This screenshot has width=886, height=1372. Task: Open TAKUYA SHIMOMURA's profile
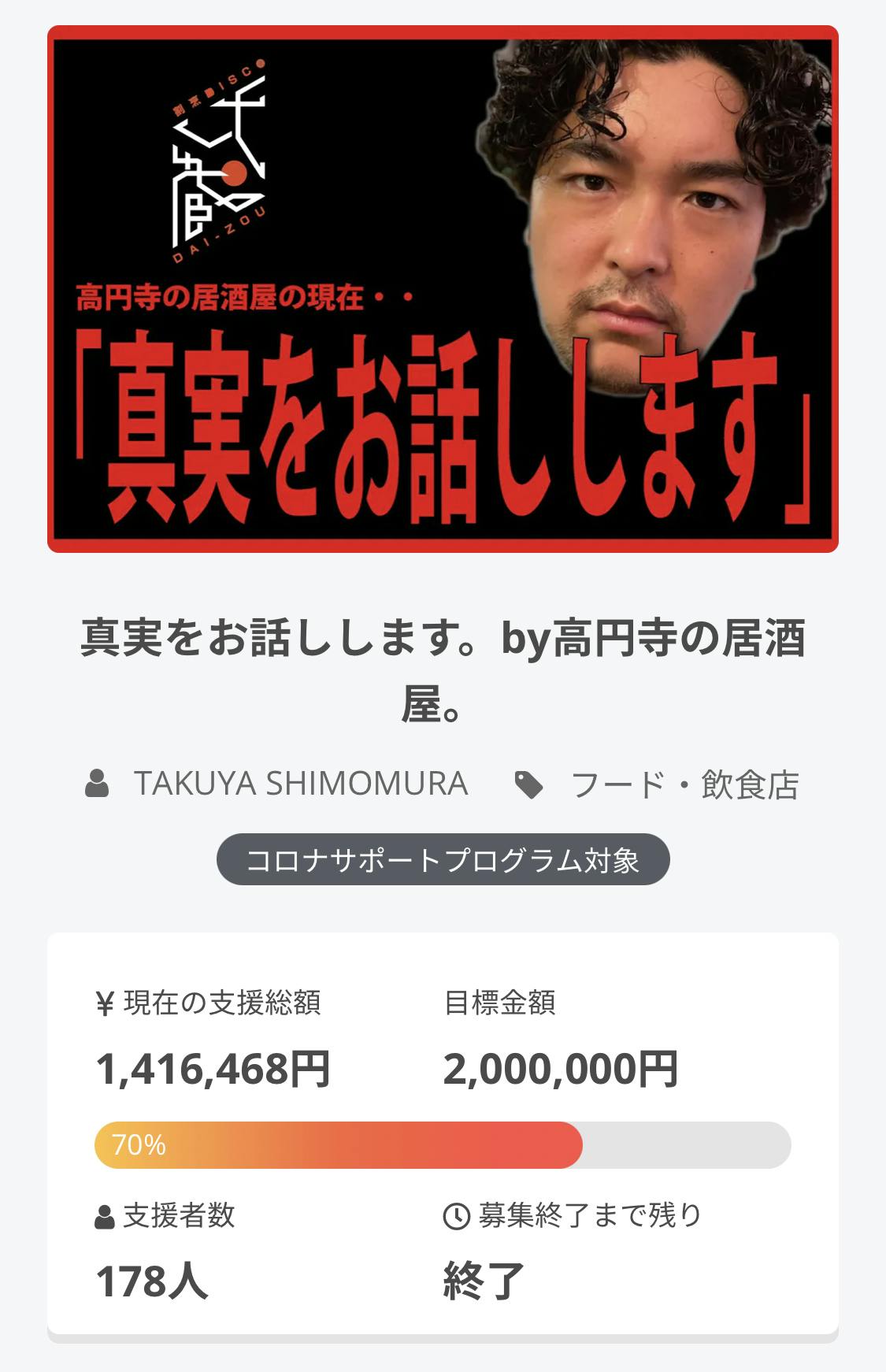point(300,784)
